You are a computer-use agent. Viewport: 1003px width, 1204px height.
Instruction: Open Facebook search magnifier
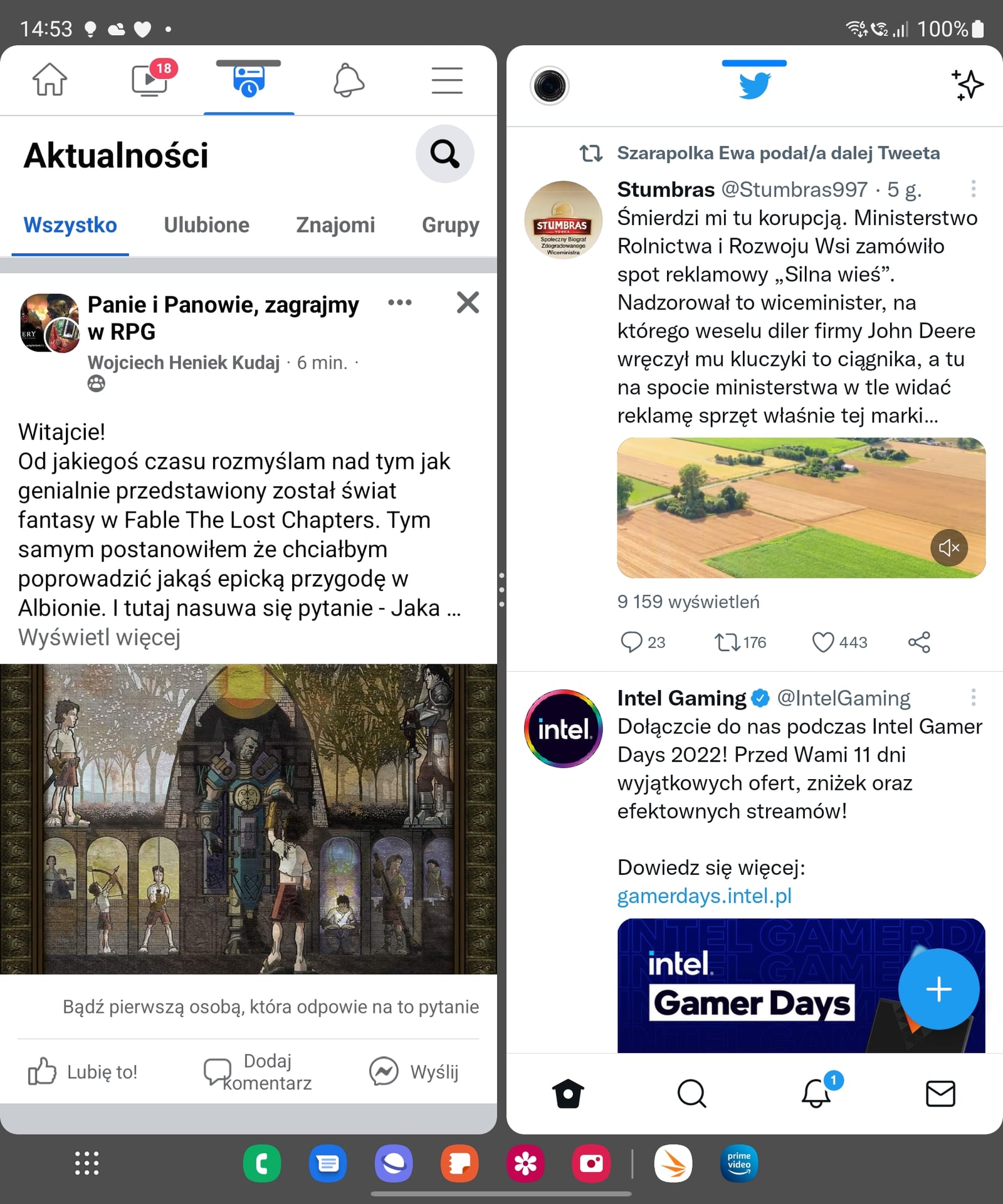pos(444,154)
